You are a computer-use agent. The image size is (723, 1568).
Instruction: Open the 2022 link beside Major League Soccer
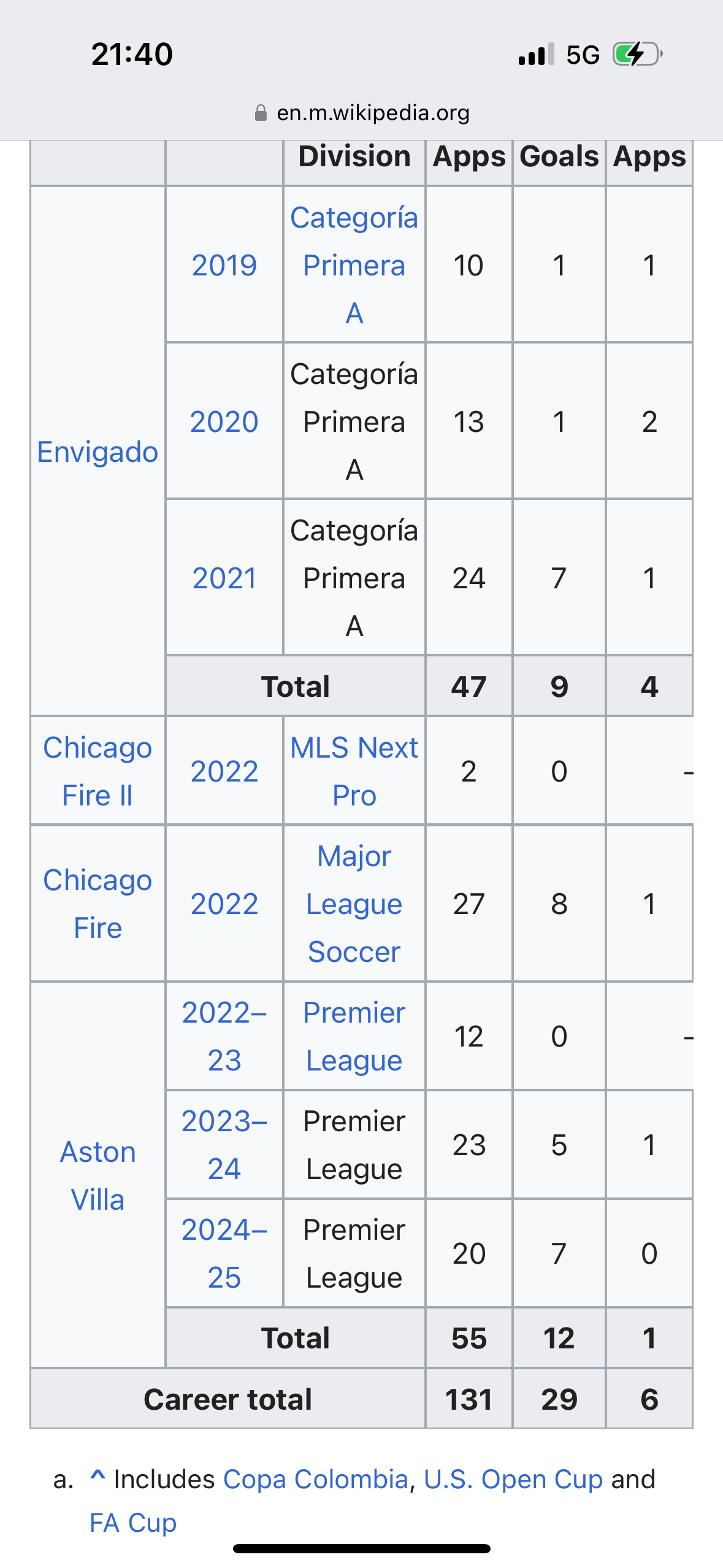(224, 904)
